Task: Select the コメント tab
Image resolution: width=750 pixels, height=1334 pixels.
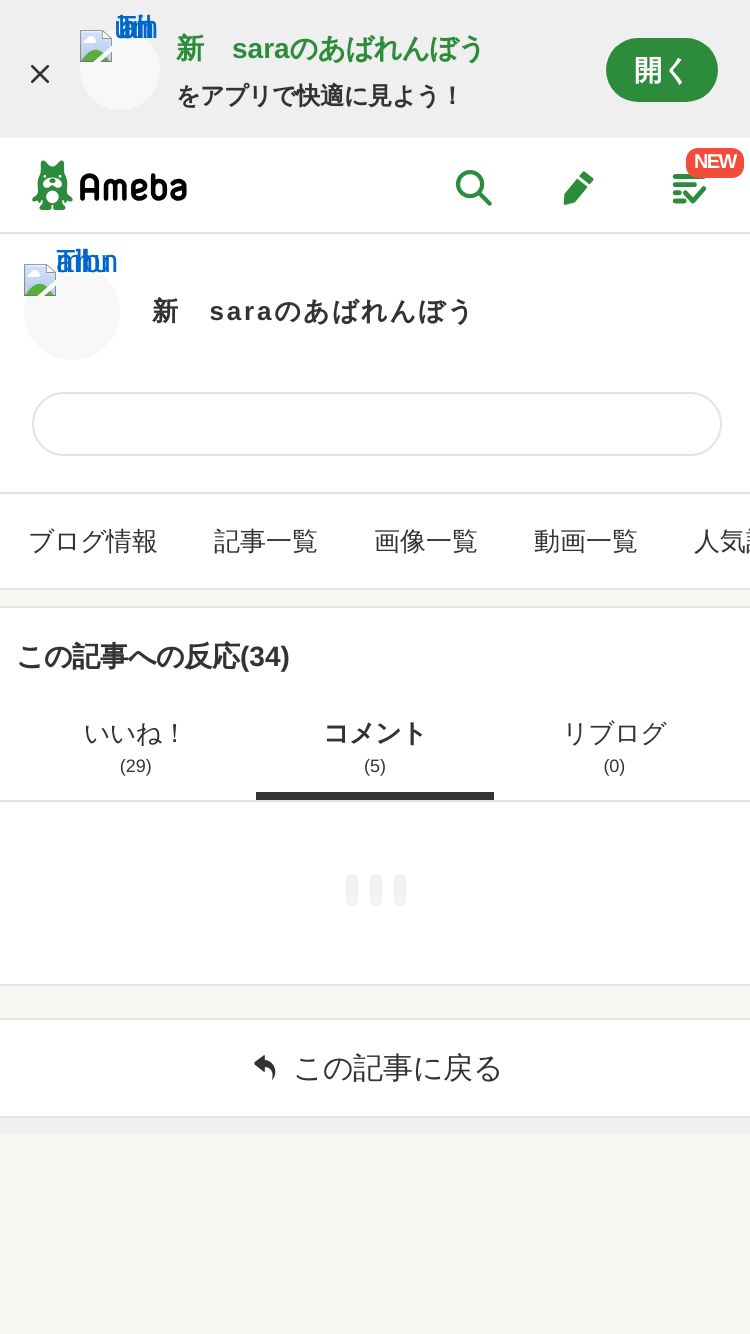Action: (375, 747)
